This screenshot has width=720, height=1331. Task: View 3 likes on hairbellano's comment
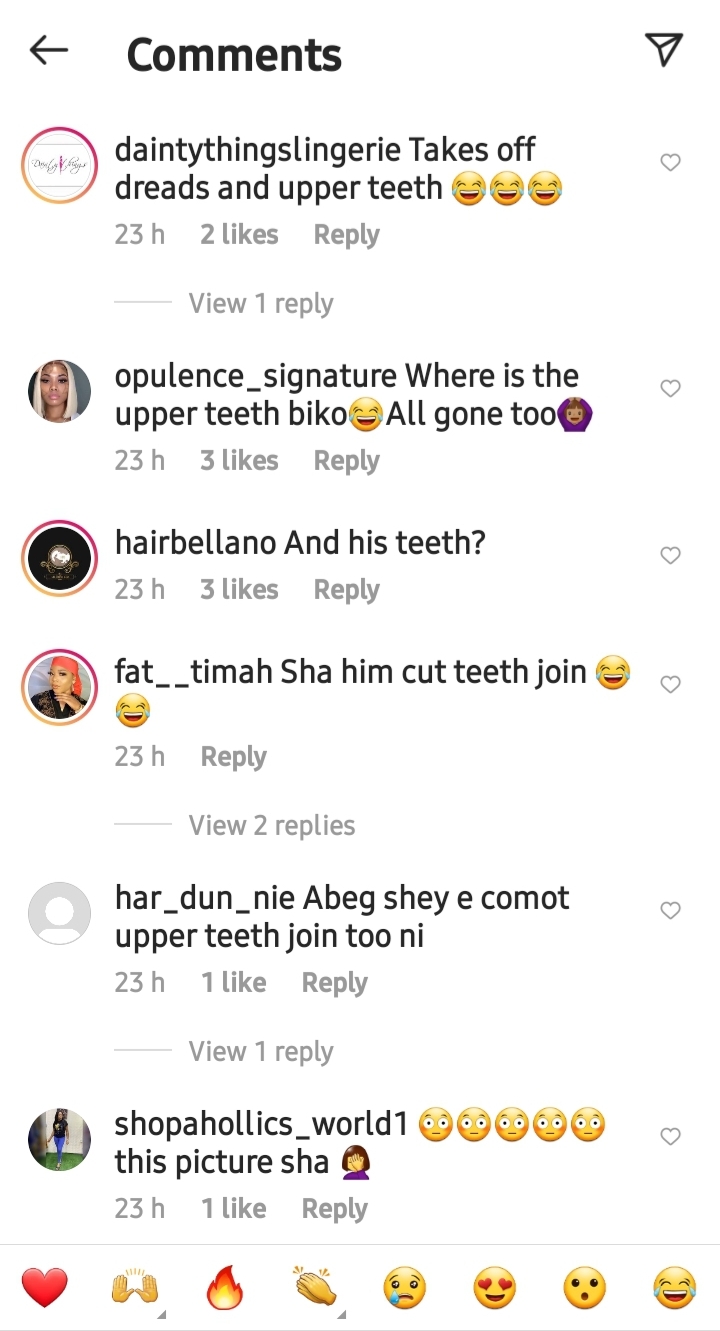(239, 590)
